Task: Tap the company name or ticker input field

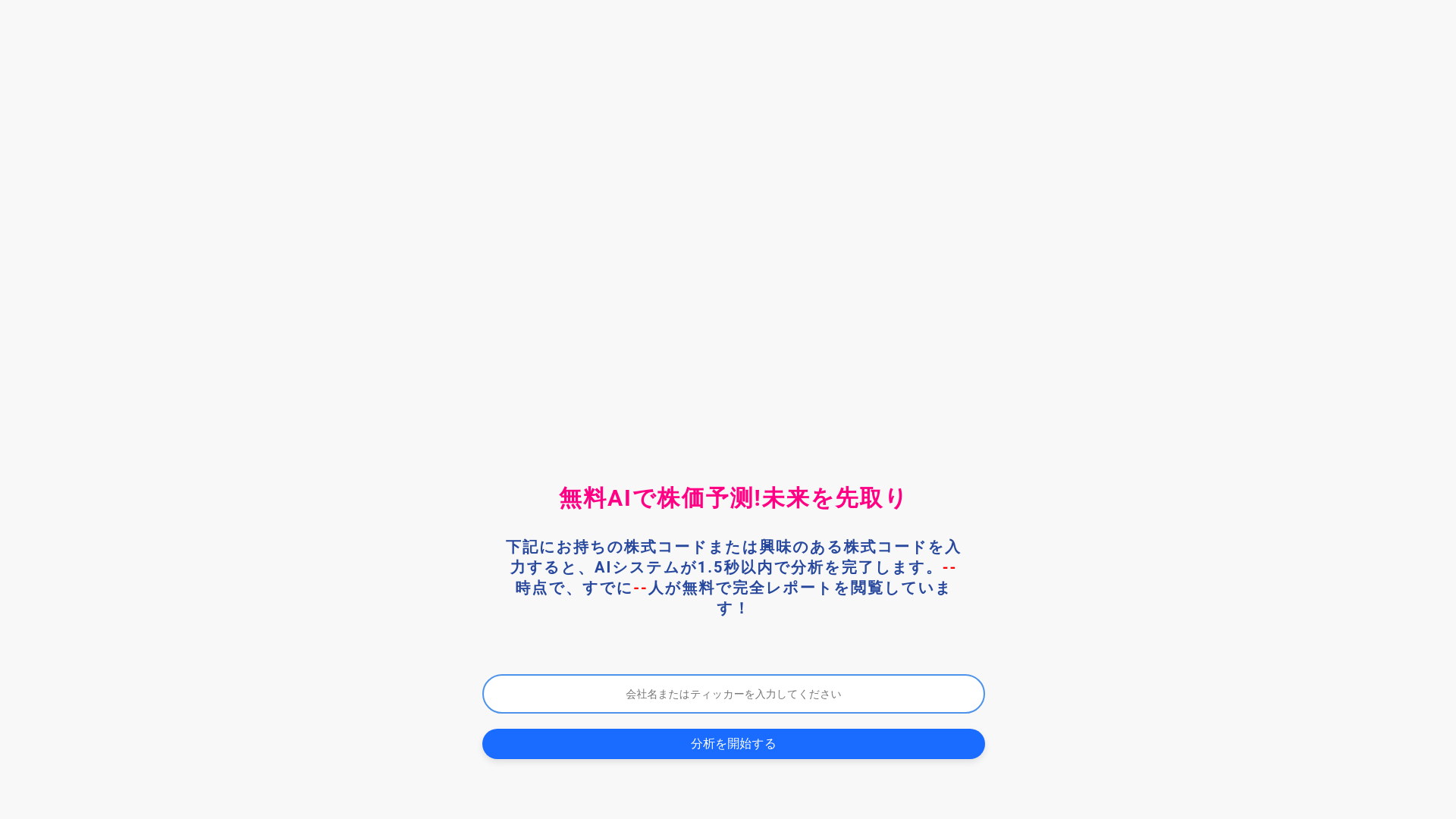Action: [733, 694]
